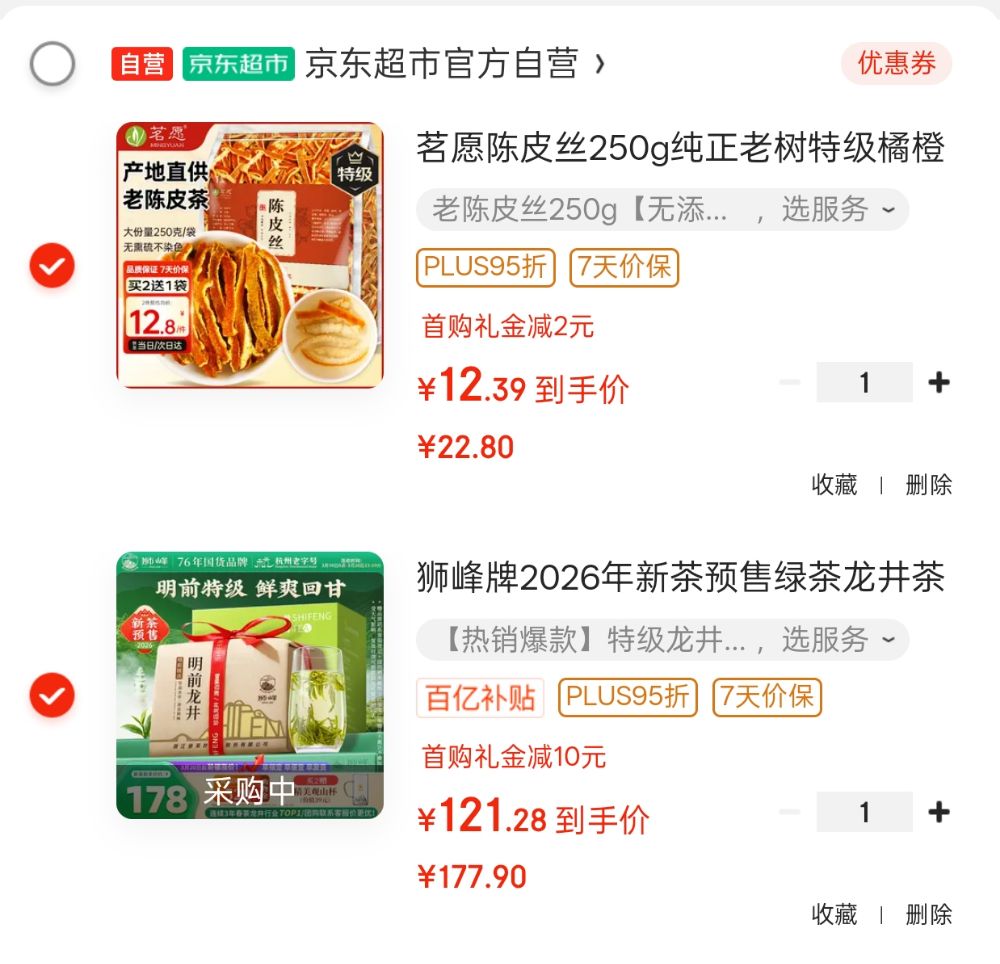
Task: Open the 京东超市官方自营 store page
Action: (x=454, y=65)
